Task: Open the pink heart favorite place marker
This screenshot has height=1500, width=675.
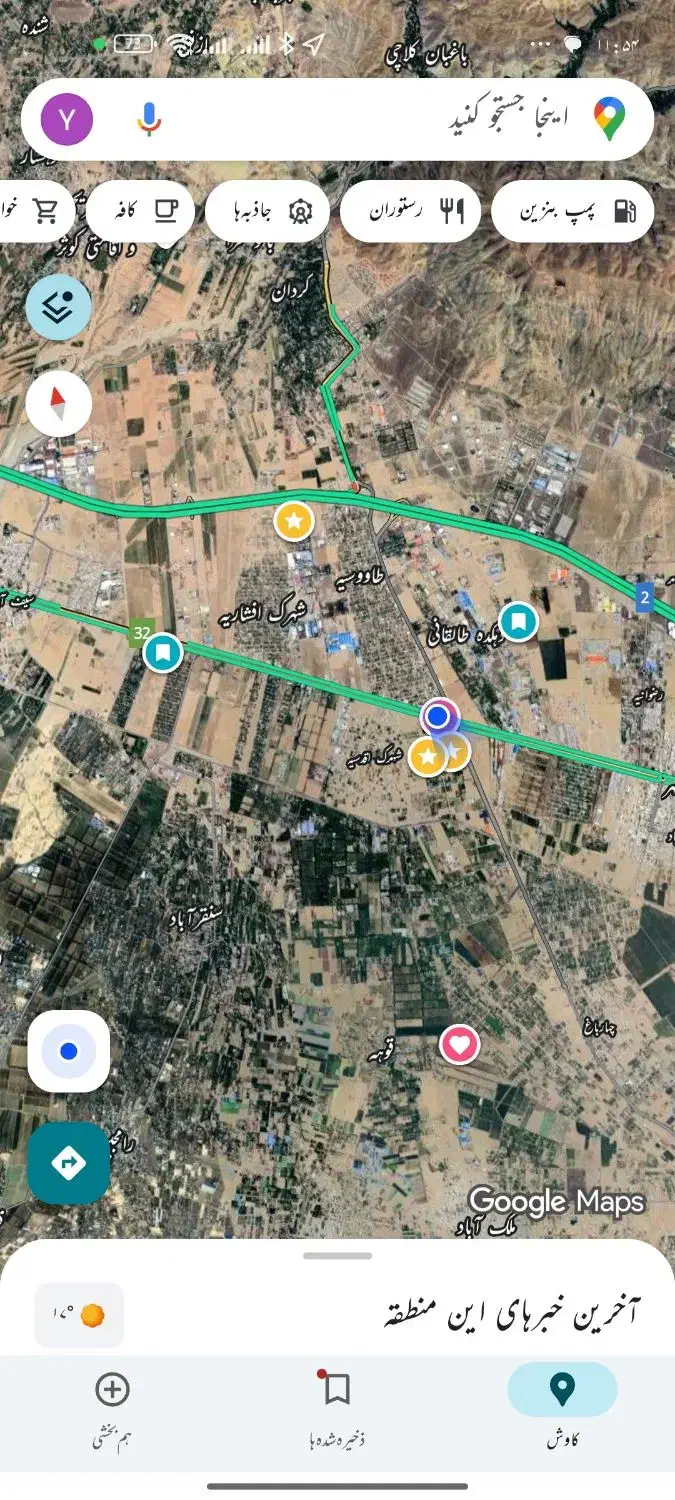Action: click(460, 1045)
